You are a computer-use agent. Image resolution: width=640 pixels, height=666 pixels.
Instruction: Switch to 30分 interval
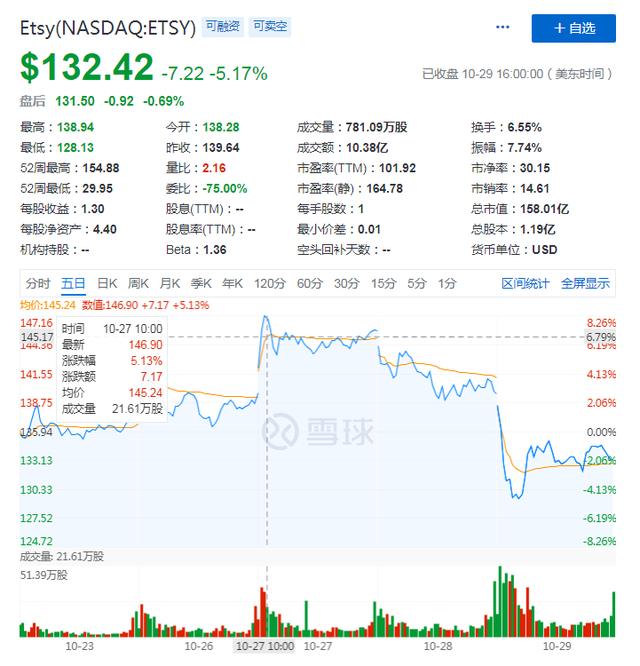pyautogui.click(x=346, y=283)
